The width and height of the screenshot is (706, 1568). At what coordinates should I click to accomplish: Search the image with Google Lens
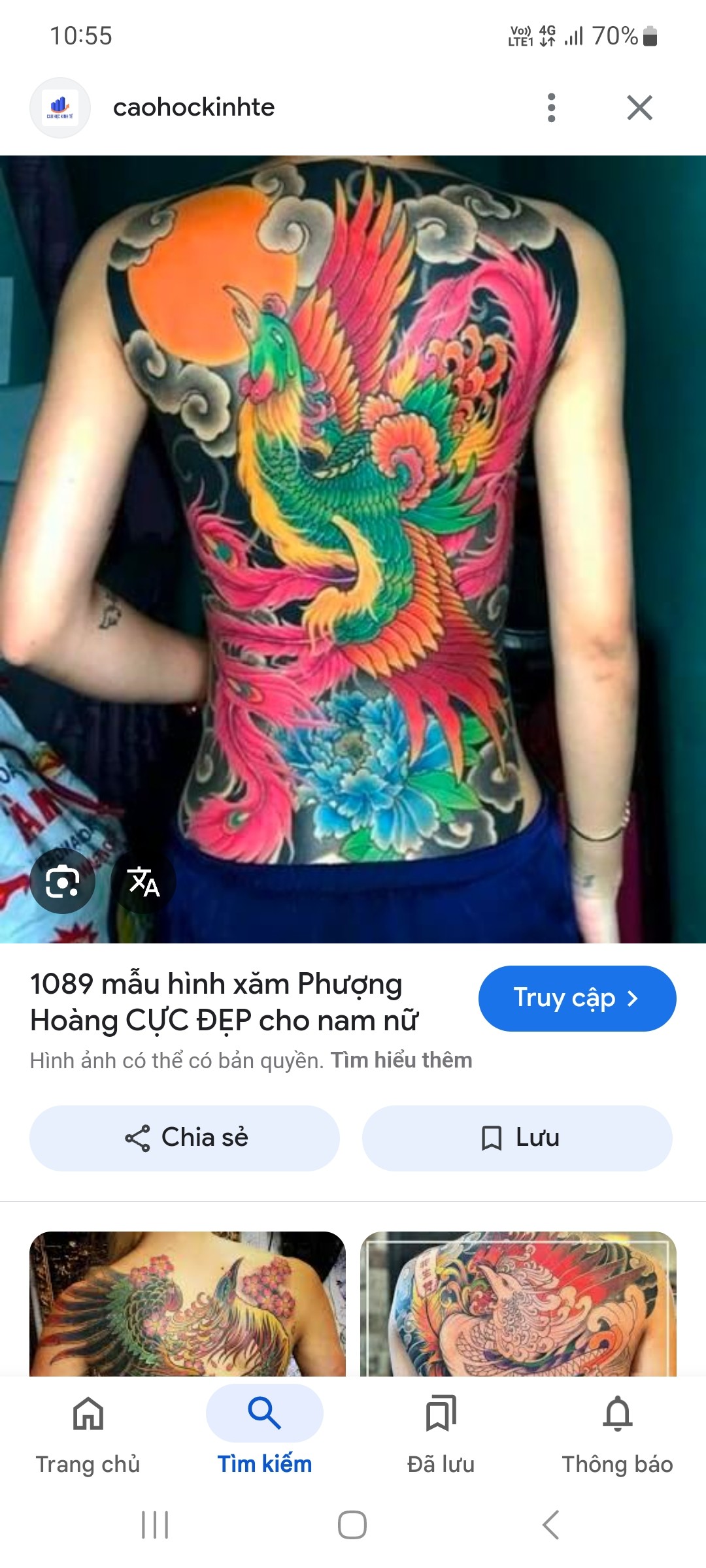63,881
